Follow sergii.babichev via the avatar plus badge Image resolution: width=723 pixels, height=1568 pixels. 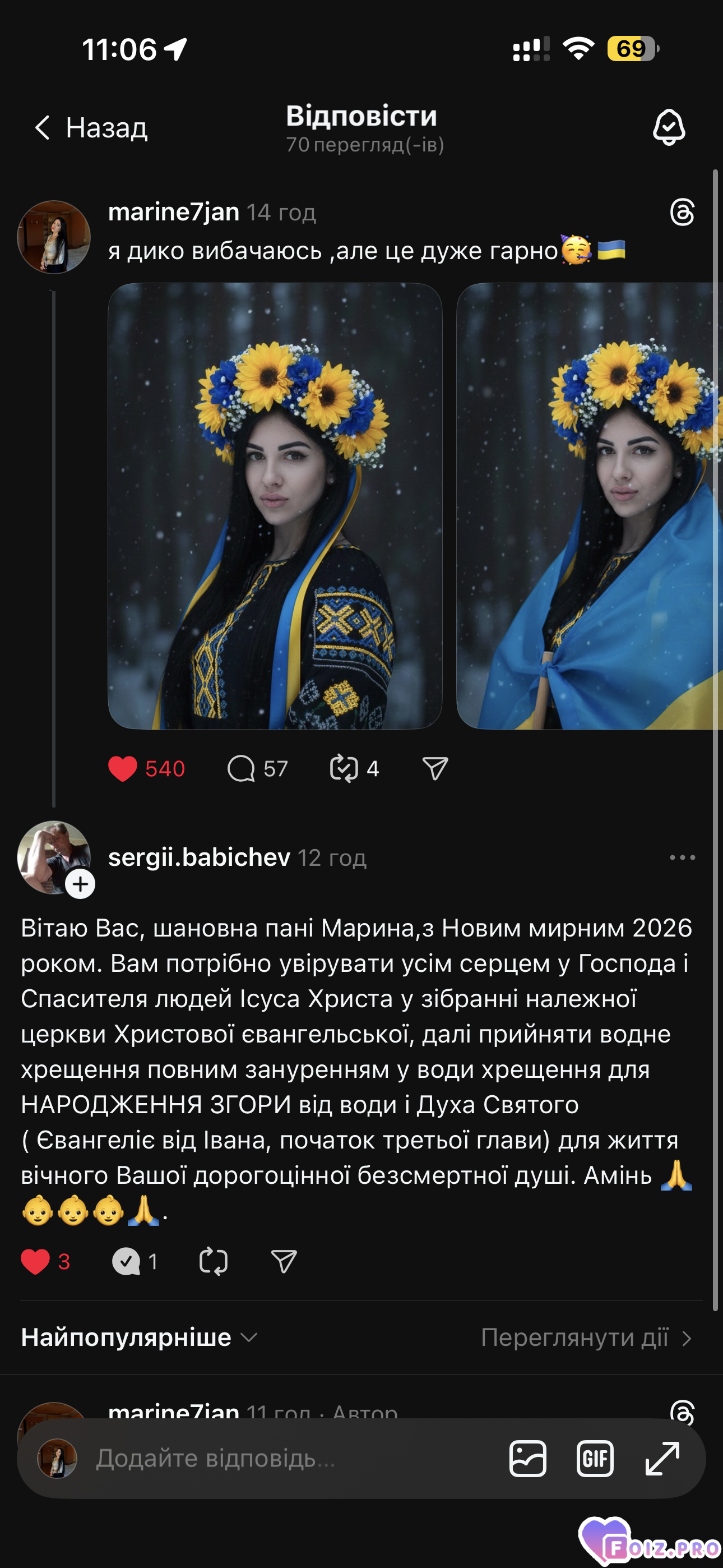(80, 884)
